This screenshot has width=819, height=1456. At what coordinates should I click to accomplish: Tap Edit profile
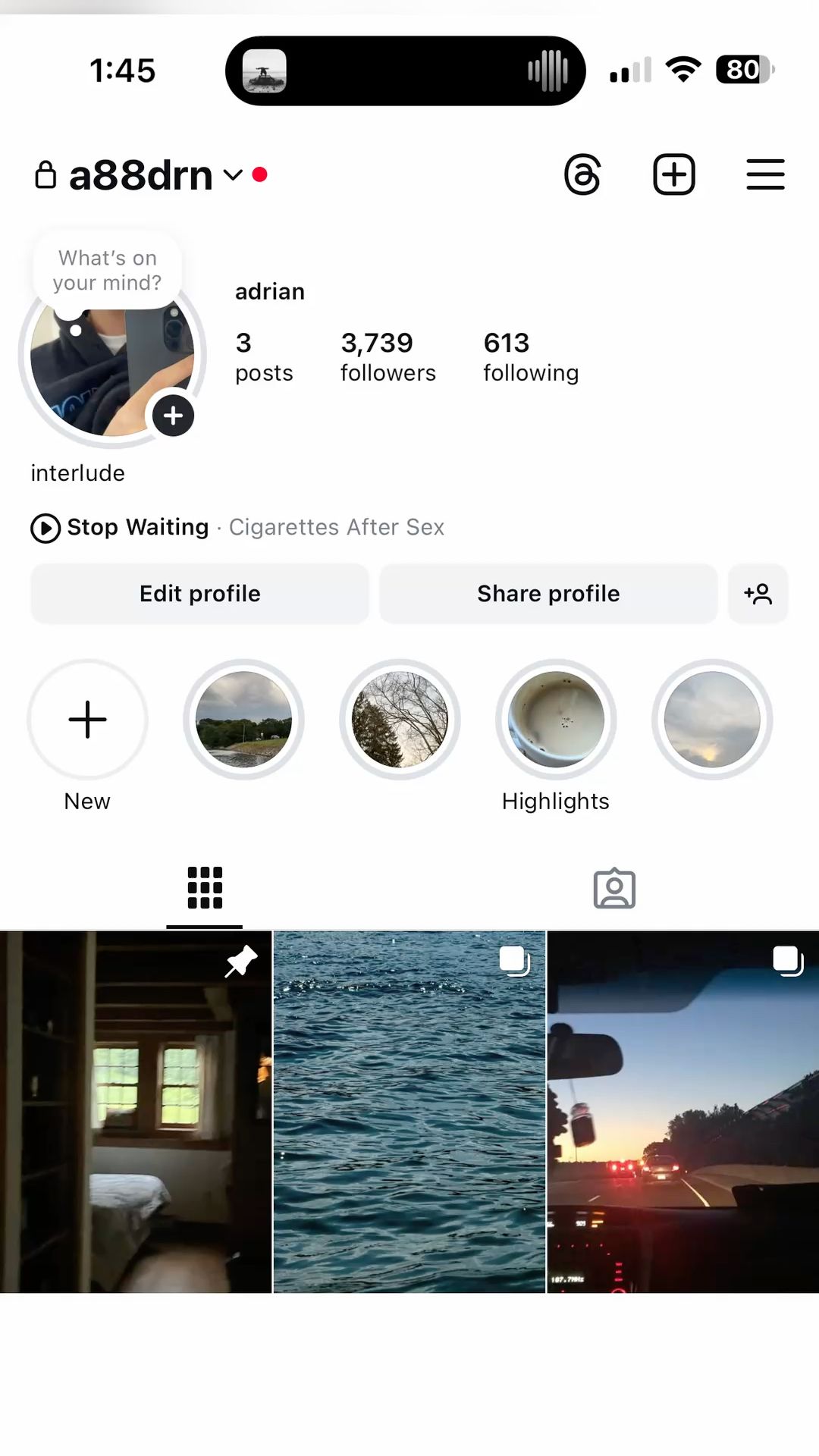point(199,594)
